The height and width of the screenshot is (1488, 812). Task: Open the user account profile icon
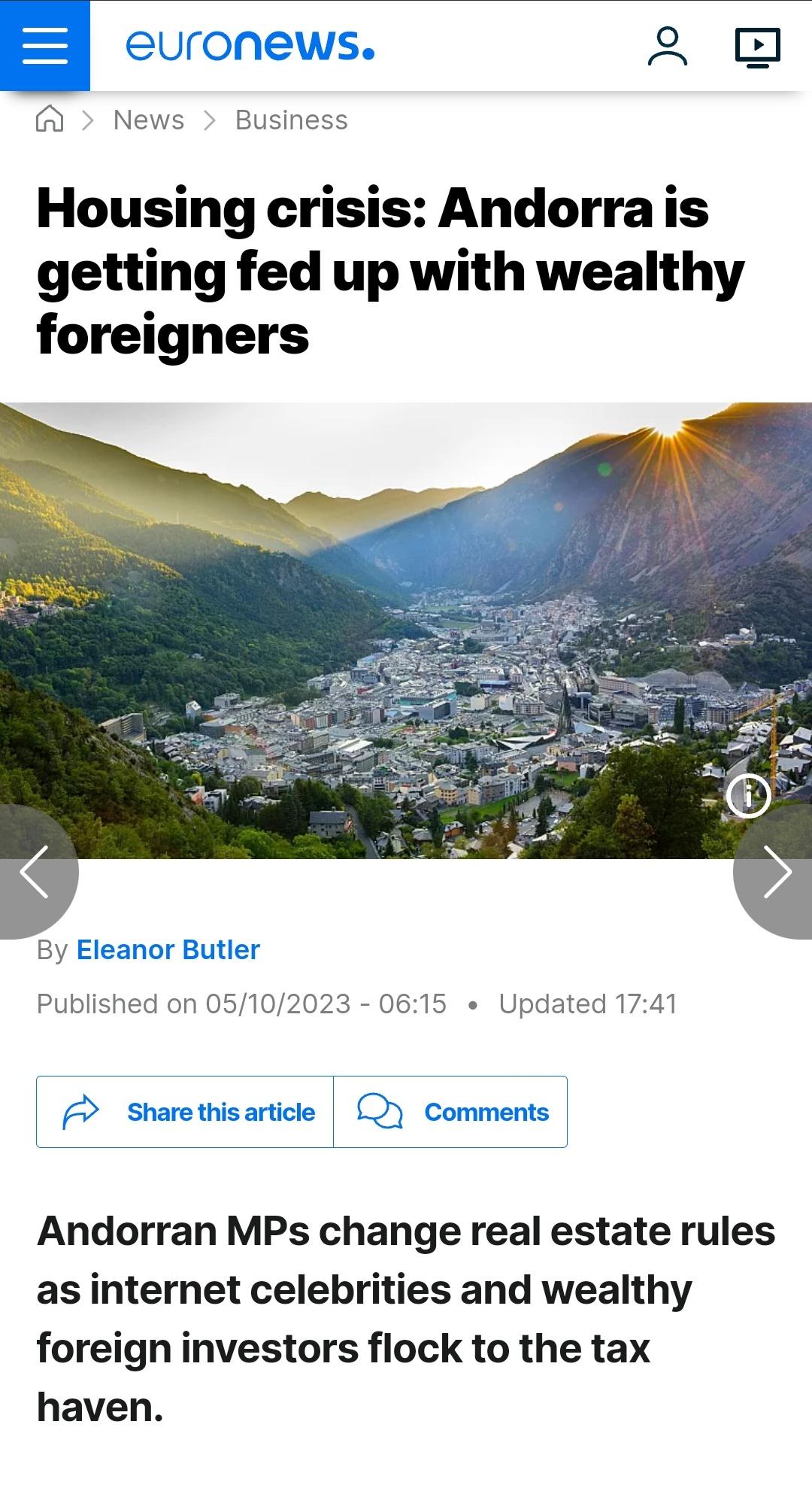667,47
